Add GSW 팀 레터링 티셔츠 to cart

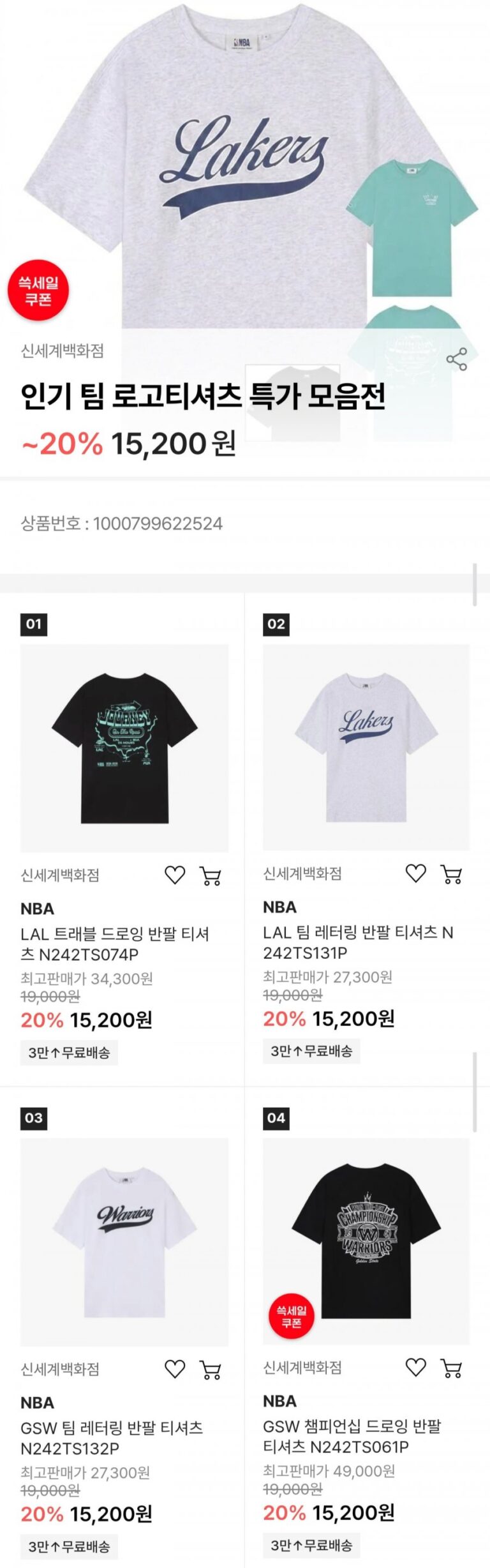coord(211,1369)
